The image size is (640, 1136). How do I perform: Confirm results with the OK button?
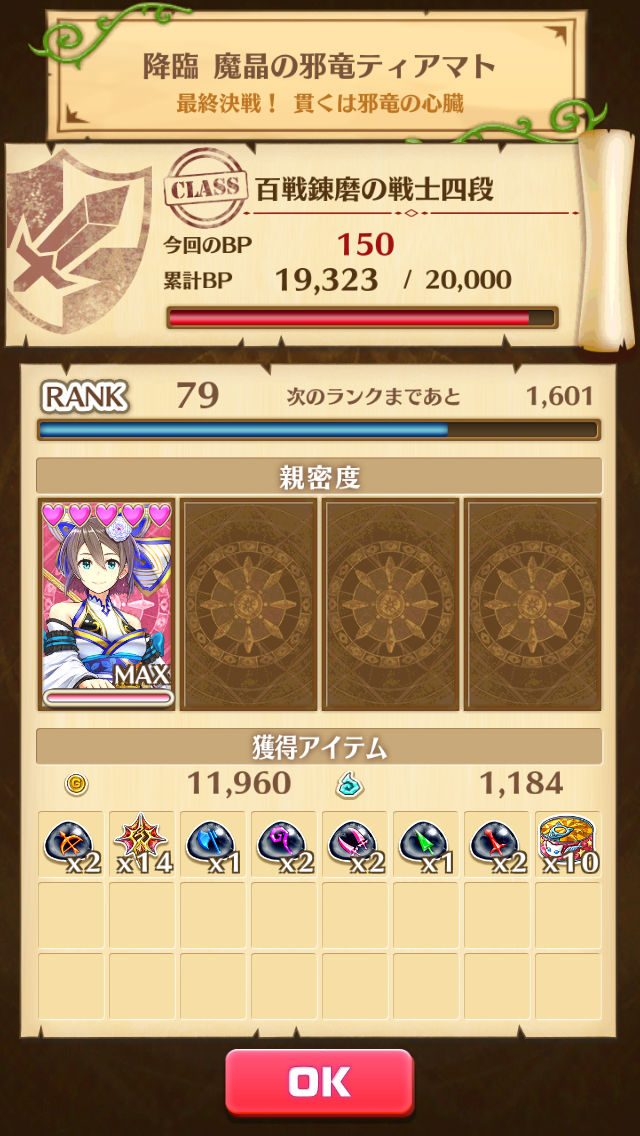tap(319, 1082)
